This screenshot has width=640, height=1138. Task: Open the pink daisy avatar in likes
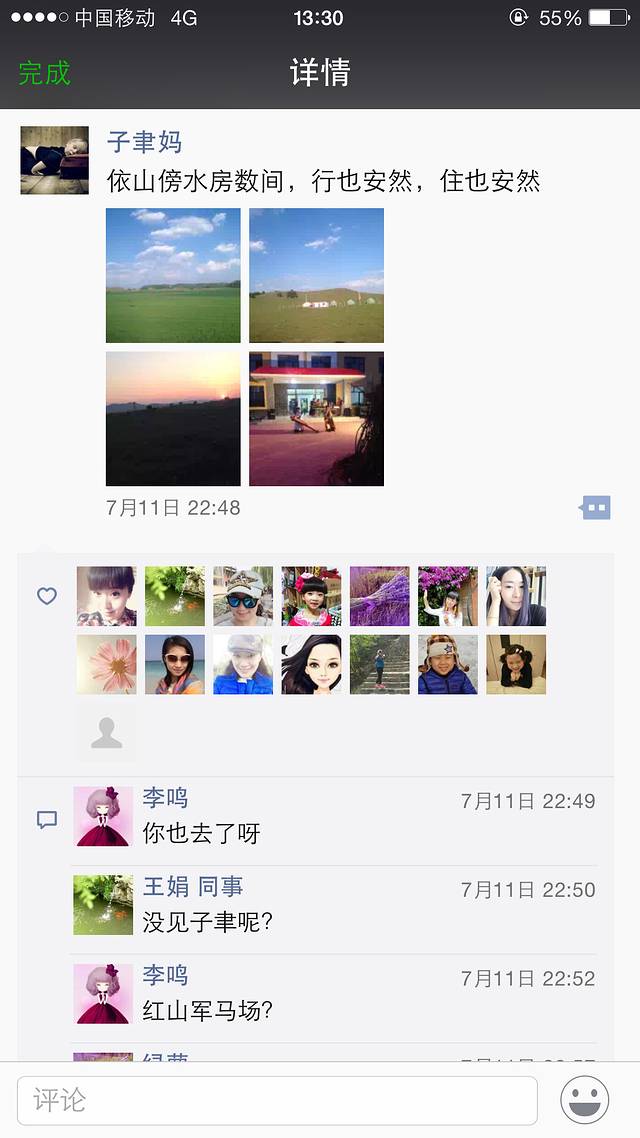(106, 664)
